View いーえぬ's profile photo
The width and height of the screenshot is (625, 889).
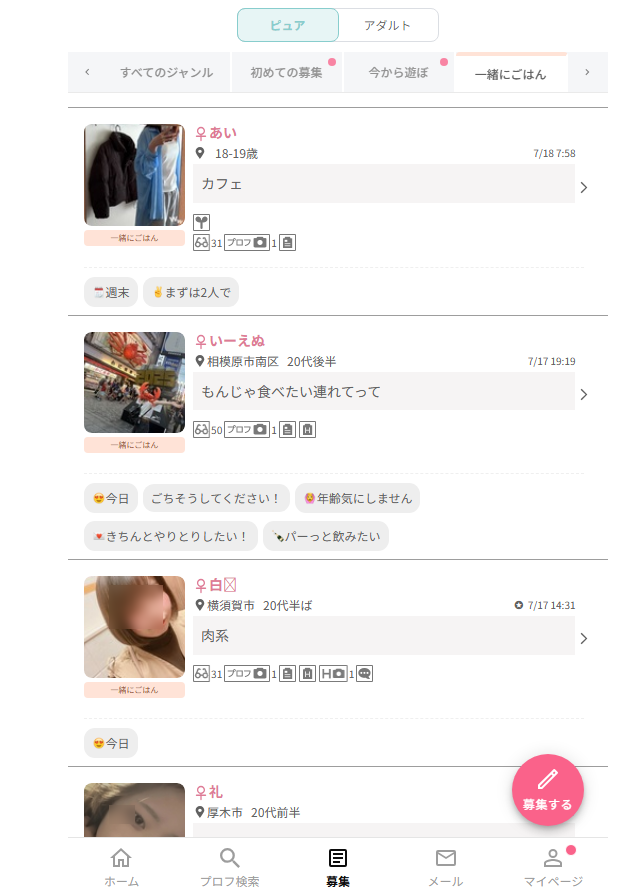pyautogui.click(x=134, y=383)
